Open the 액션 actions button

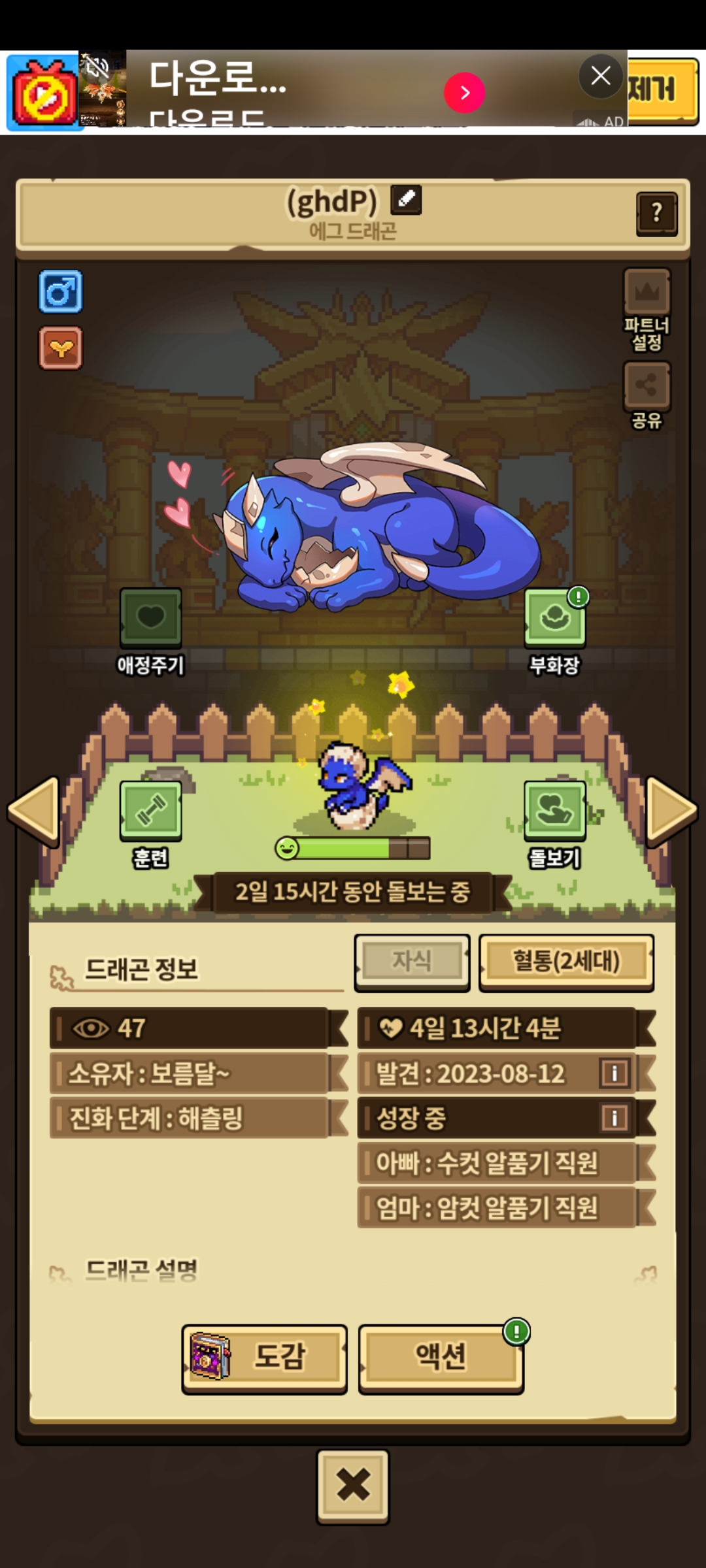pos(441,1358)
